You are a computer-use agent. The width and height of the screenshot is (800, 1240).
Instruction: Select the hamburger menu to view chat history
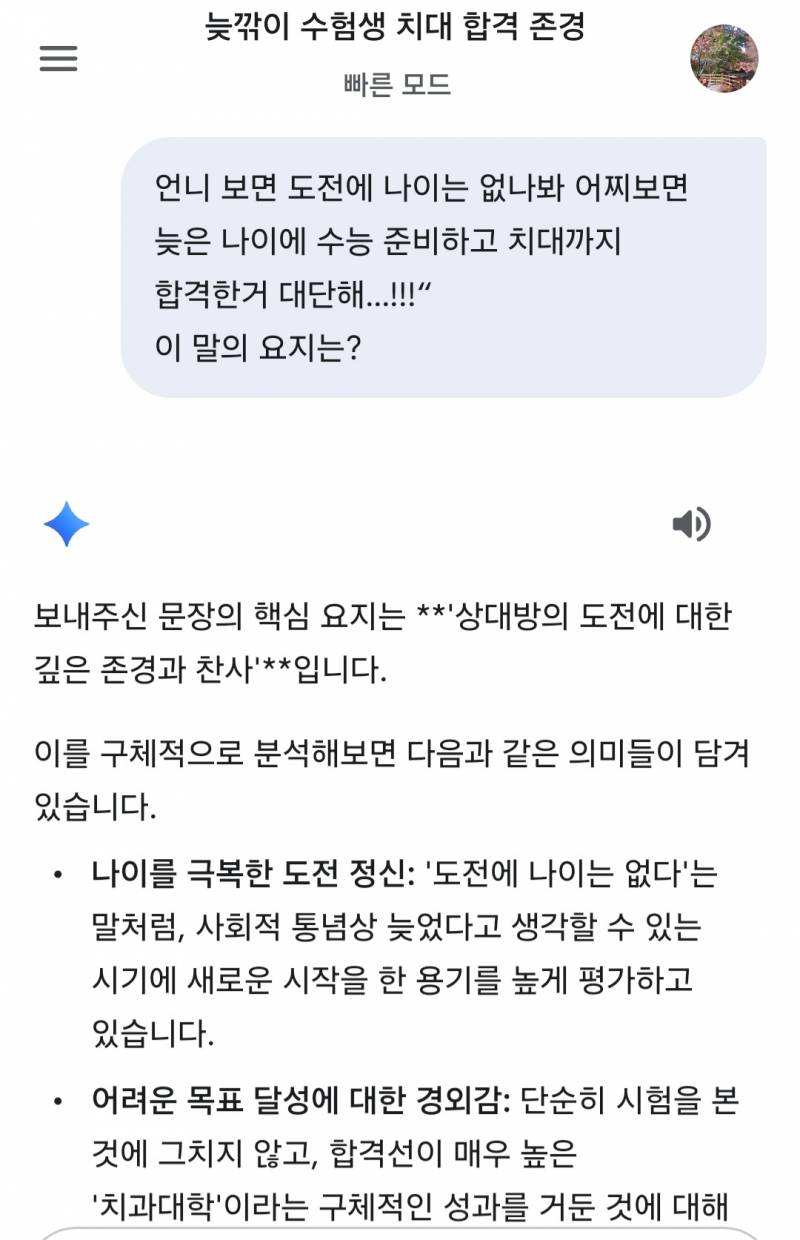pyautogui.click(x=60, y=58)
